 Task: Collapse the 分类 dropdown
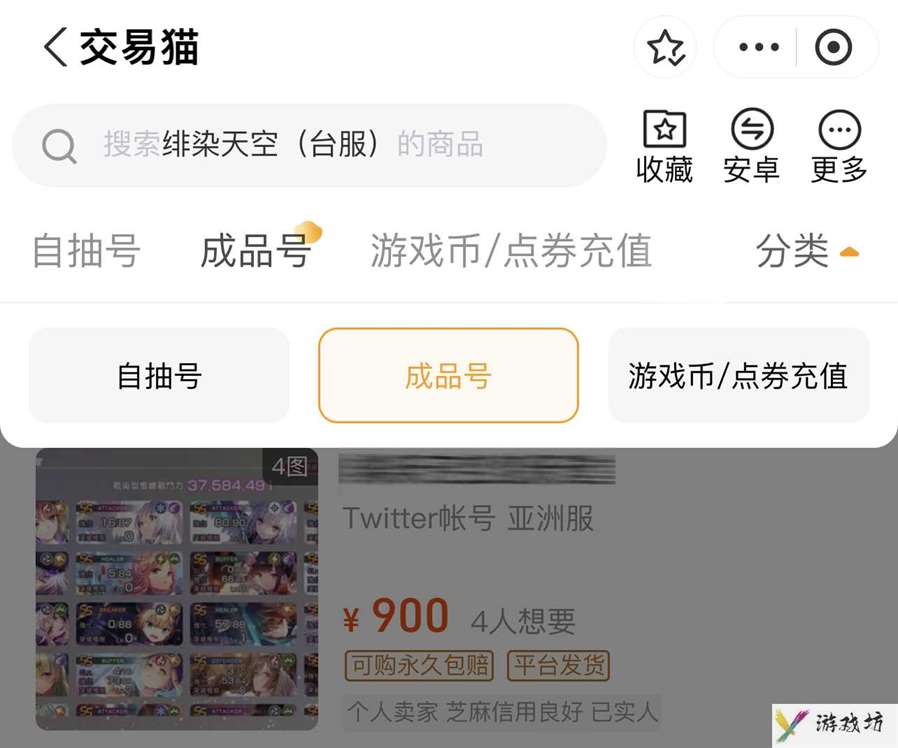(x=807, y=251)
